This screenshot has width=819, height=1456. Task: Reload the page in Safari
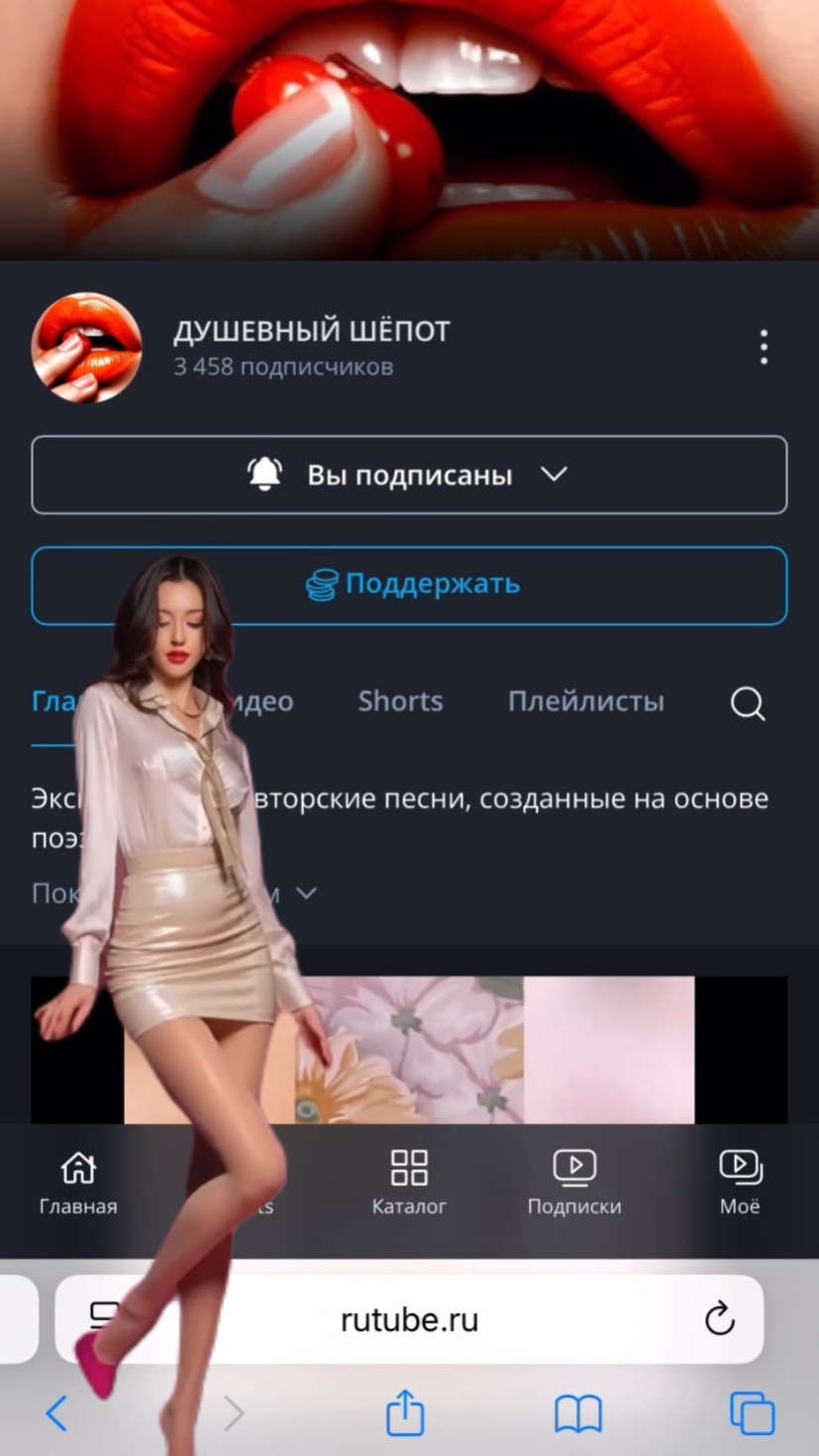coord(719,1319)
